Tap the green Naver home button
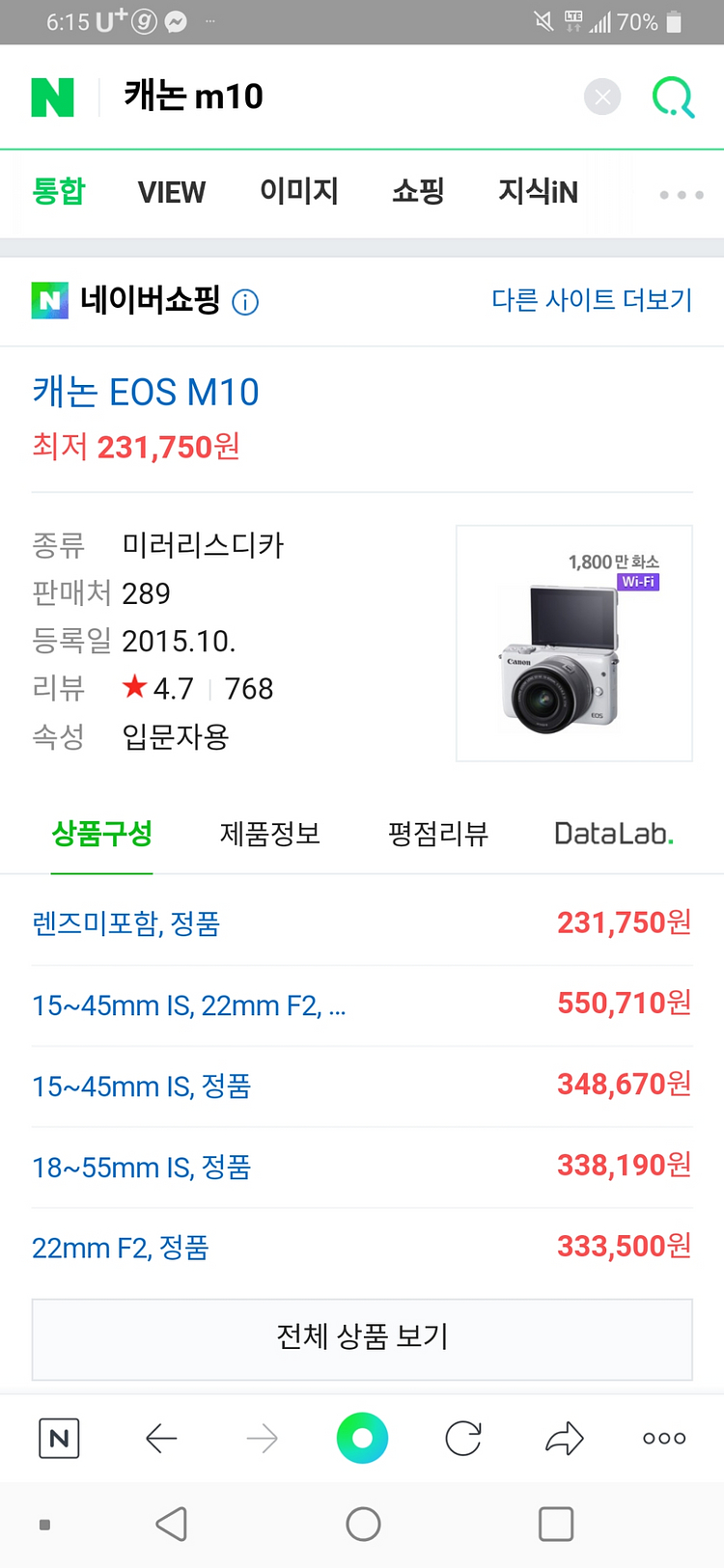The width and height of the screenshot is (724, 1568). click(362, 1438)
